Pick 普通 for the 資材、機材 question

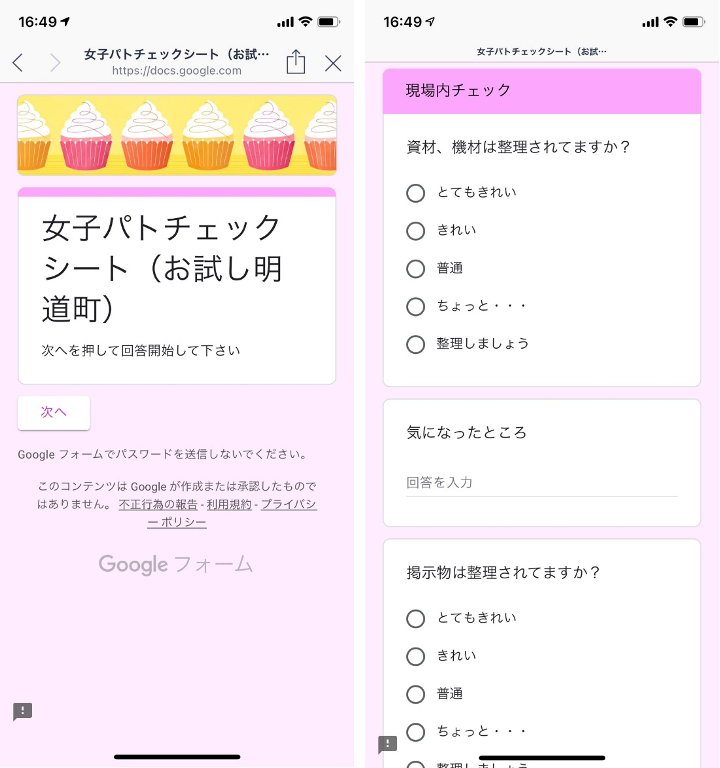pos(416,269)
